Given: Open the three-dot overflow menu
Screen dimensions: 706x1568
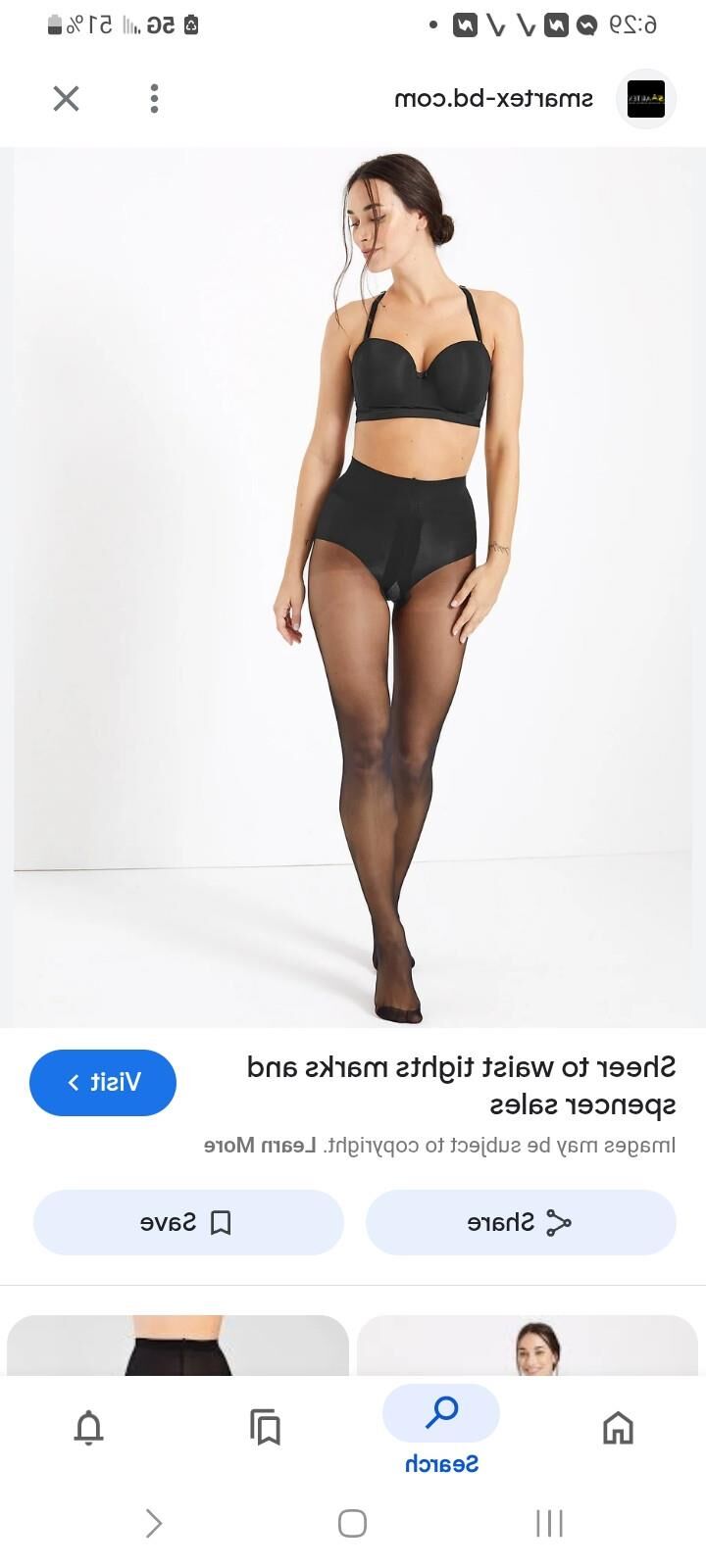Looking at the screenshot, I should point(154,98).
